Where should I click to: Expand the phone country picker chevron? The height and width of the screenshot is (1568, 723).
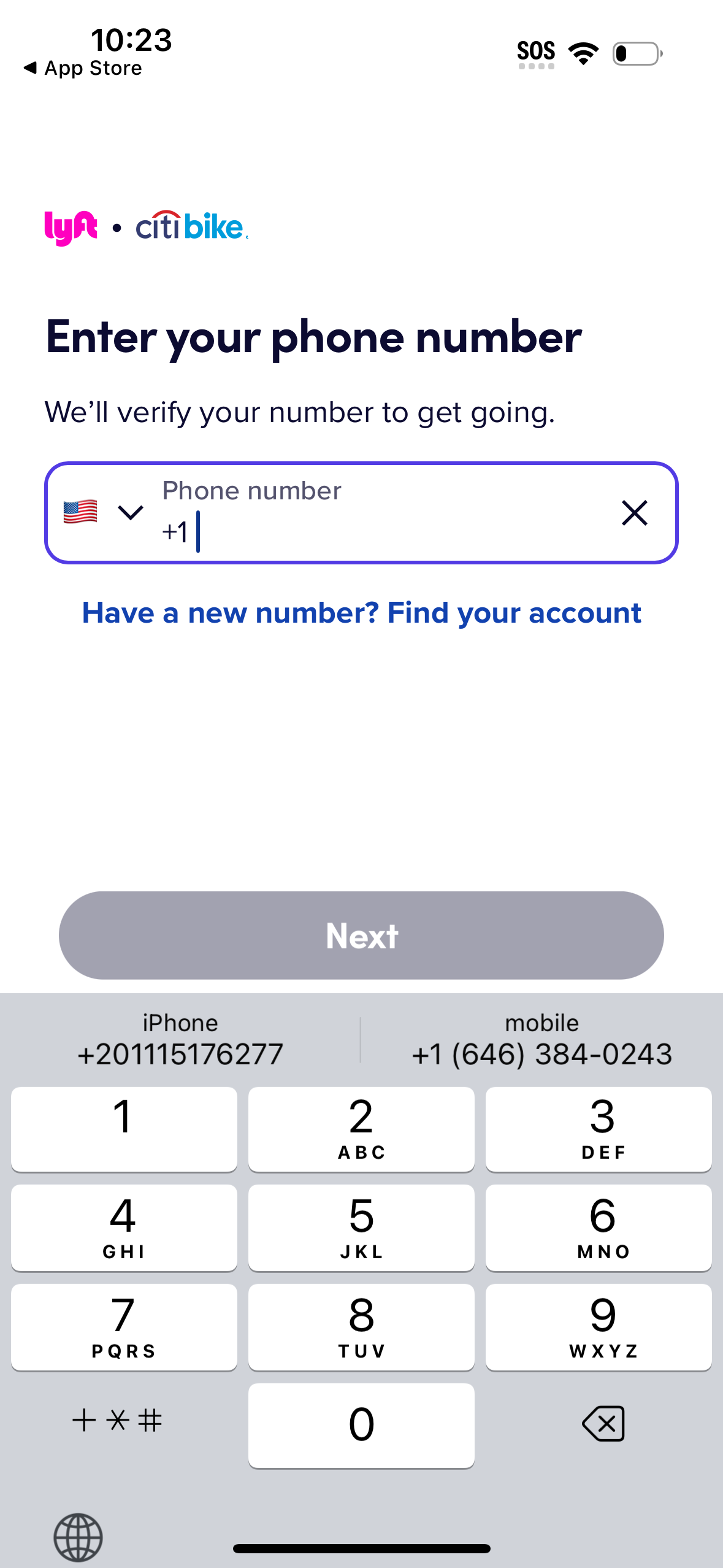[131, 512]
